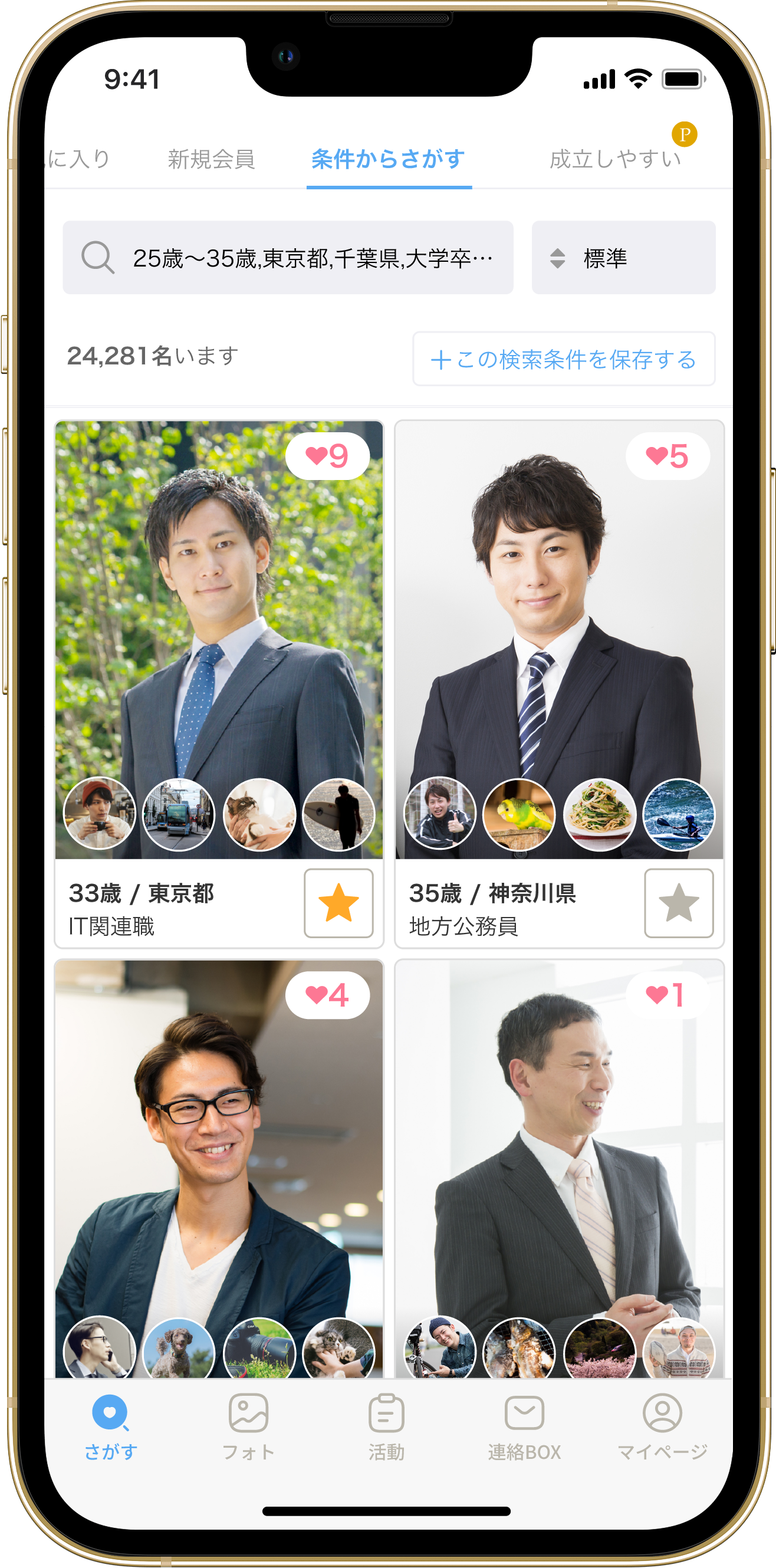Image resolution: width=776 pixels, height=1568 pixels.
Task: Open the 標準 sort dropdown
Action: [x=623, y=258]
